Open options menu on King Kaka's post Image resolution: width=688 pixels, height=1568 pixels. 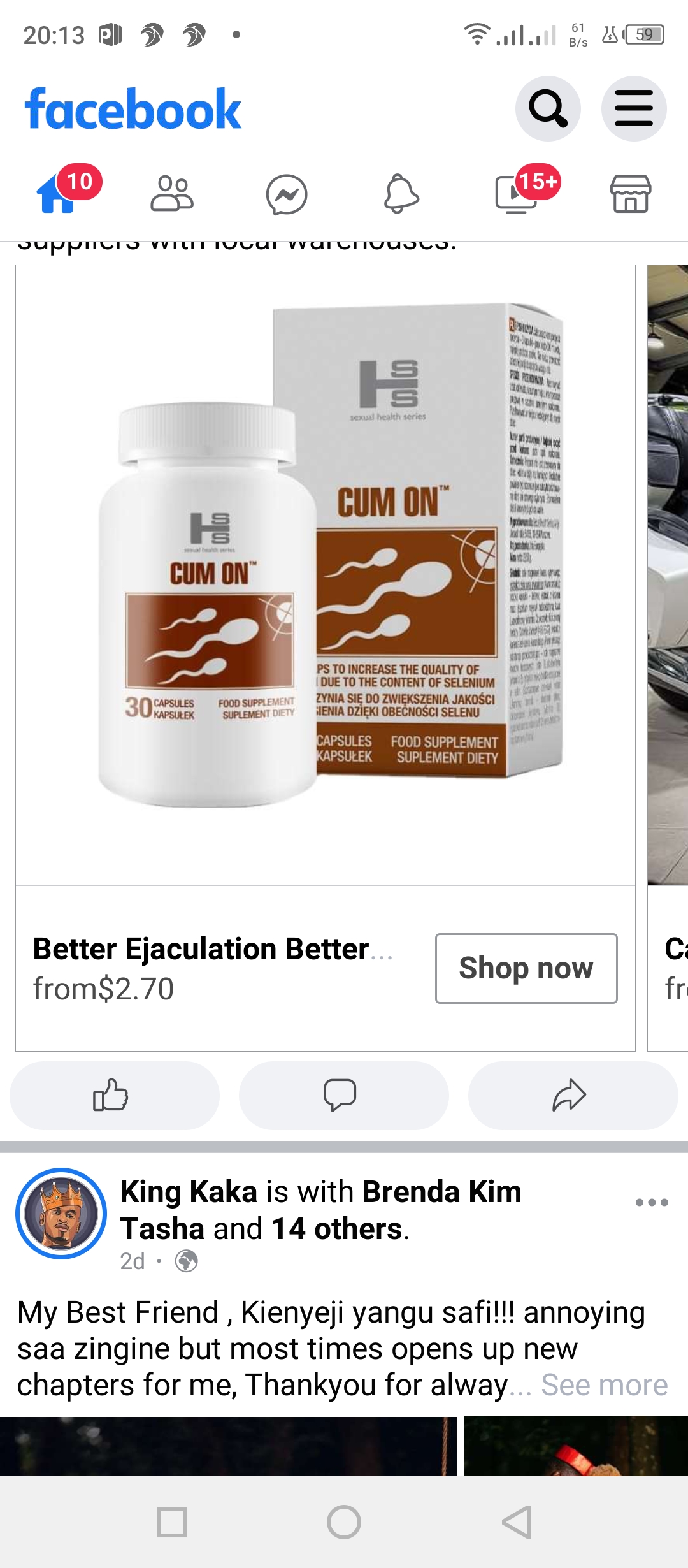(x=652, y=1202)
